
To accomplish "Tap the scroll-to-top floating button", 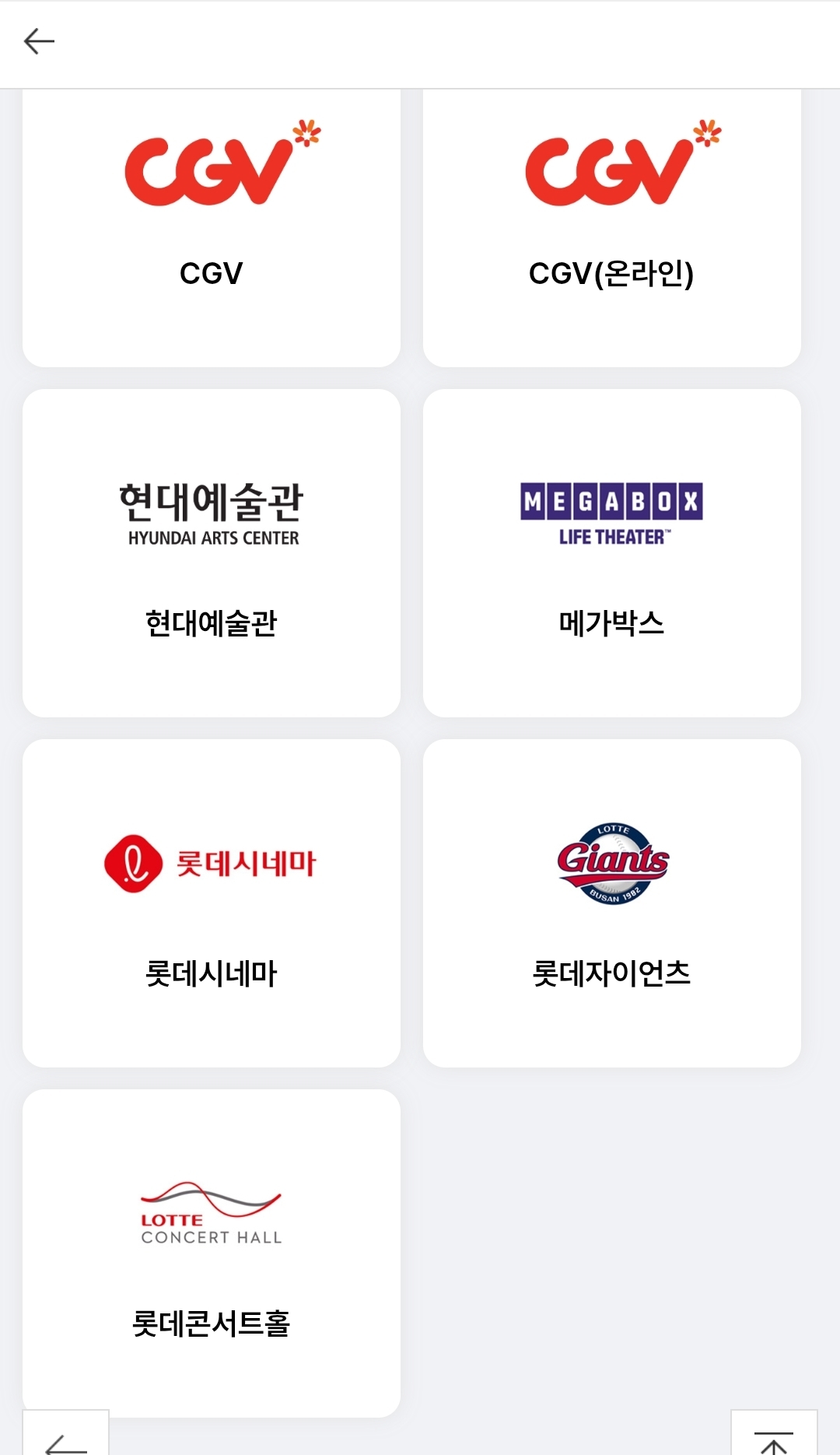I will point(774,1433).
